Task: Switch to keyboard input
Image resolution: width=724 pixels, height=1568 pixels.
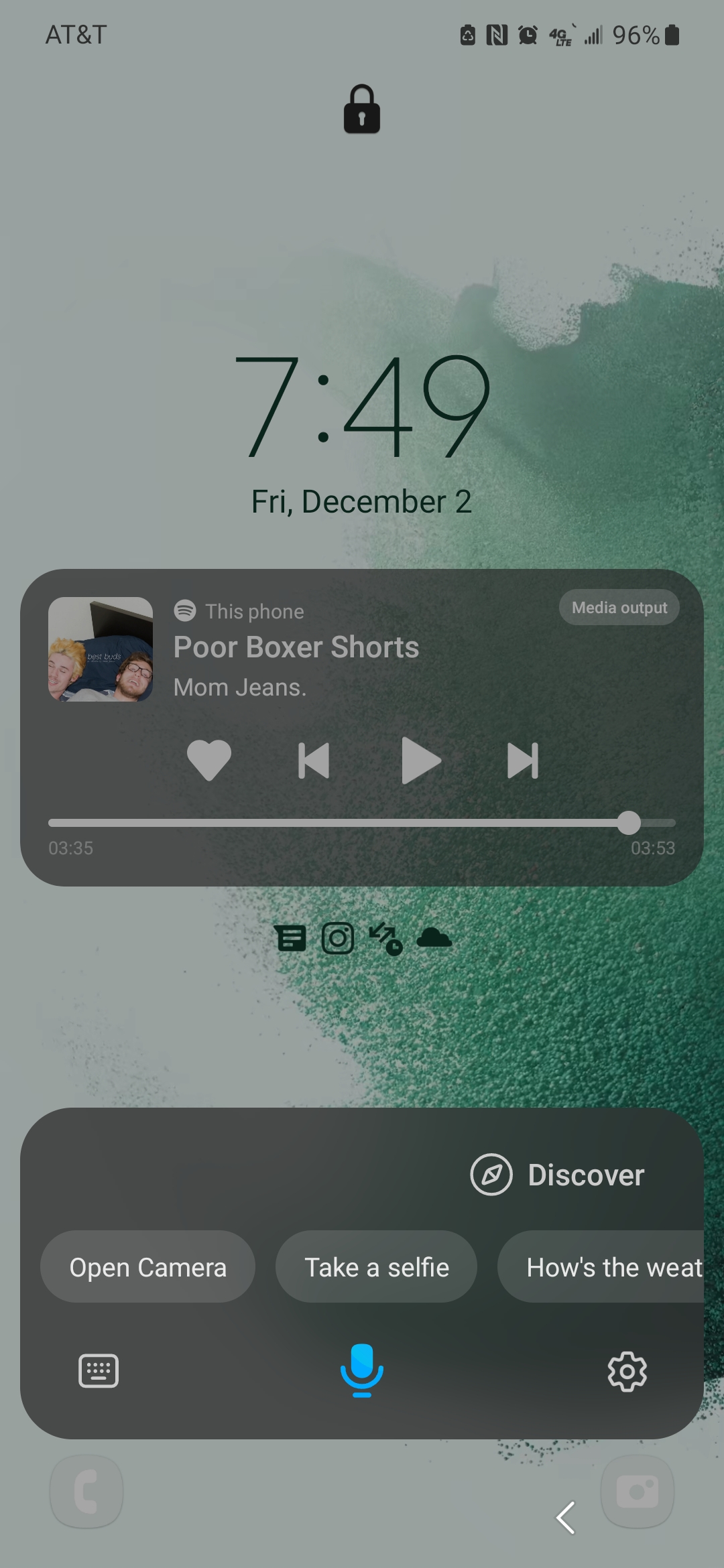Action: (x=99, y=1370)
